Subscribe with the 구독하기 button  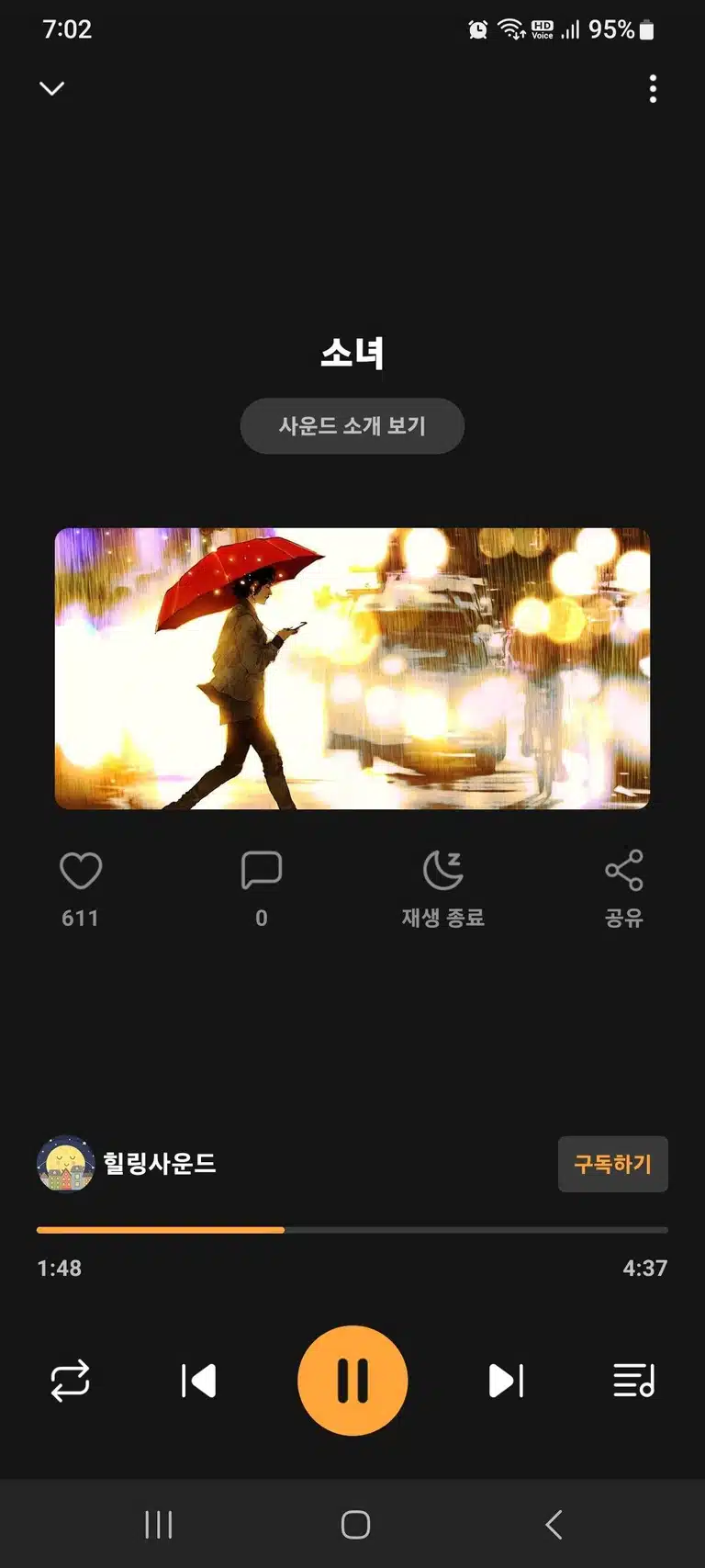point(613,1164)
